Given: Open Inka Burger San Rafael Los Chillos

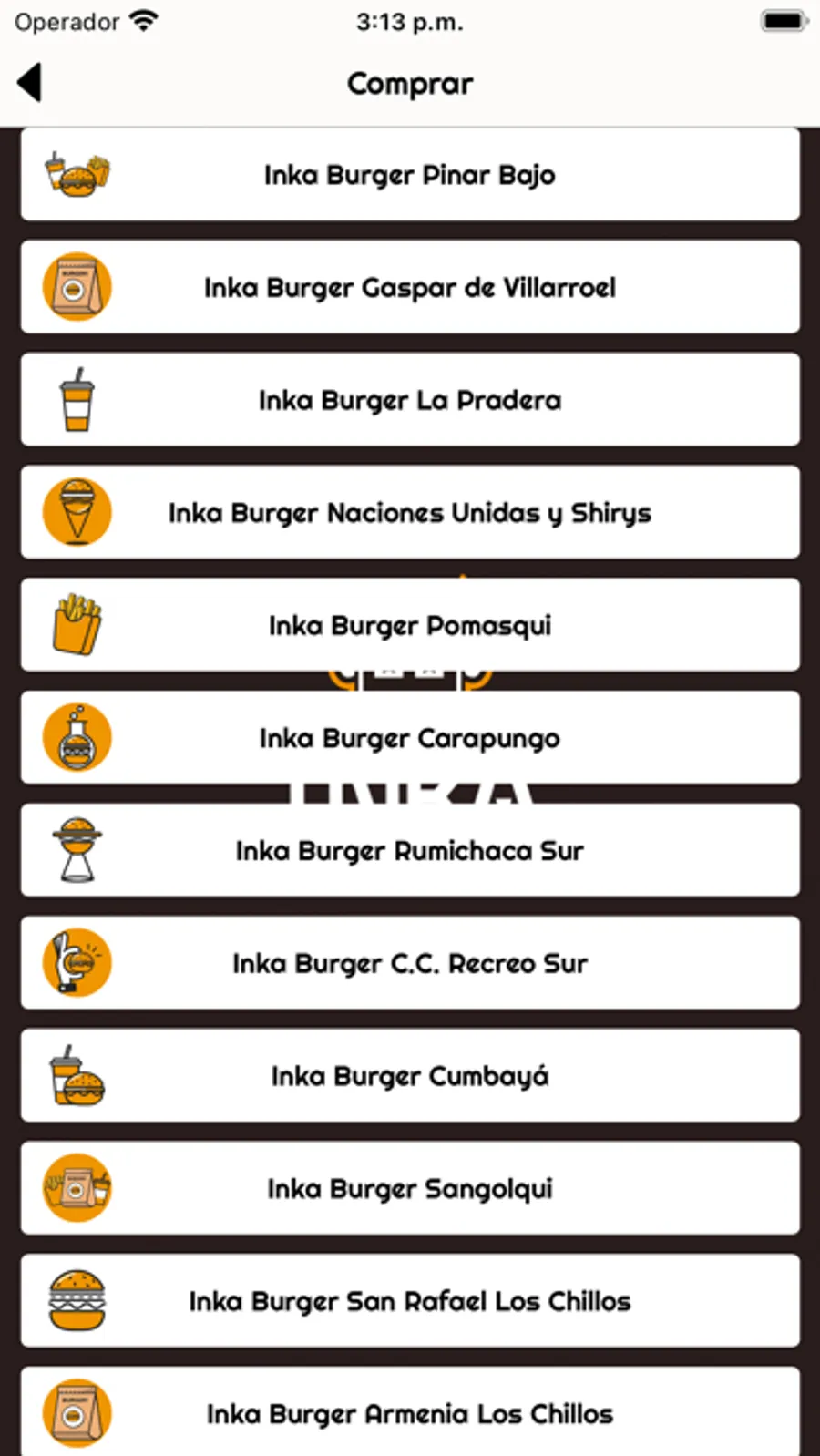Looking at the screenshot, I should 410,1301.
